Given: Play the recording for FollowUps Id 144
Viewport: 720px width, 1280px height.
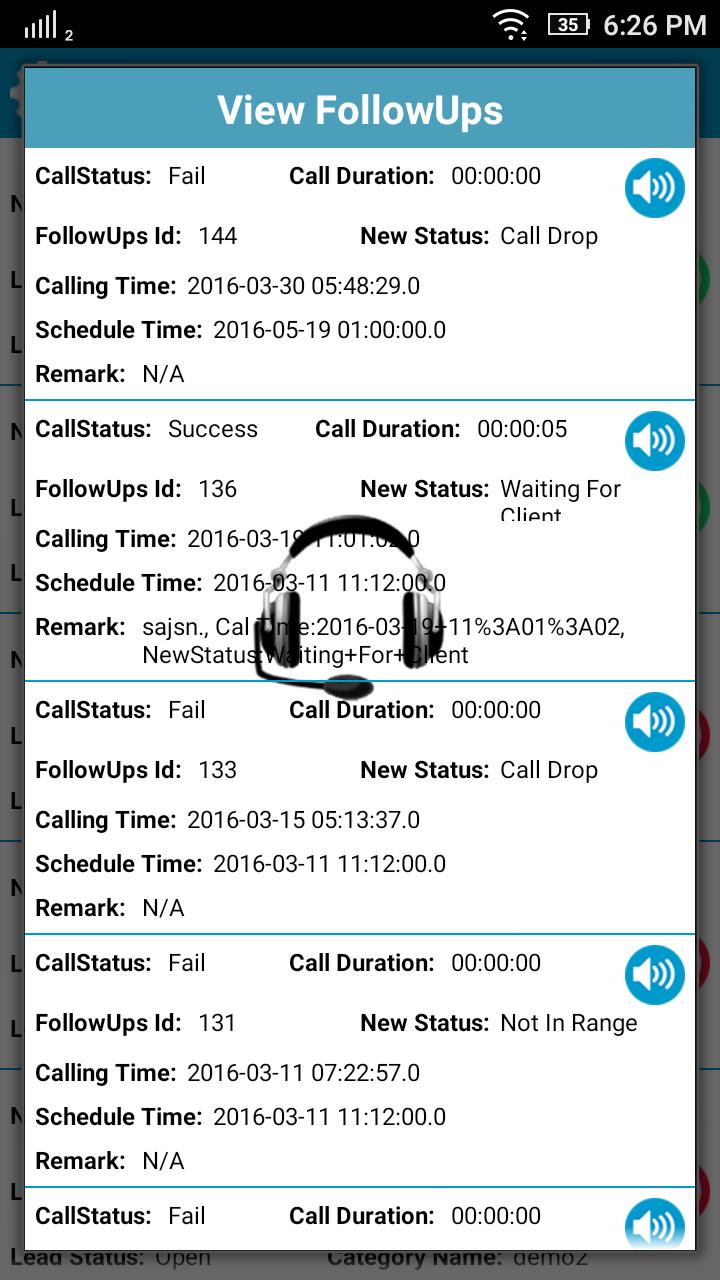Looking at the screenshot, I should click(x=655, y=188).
